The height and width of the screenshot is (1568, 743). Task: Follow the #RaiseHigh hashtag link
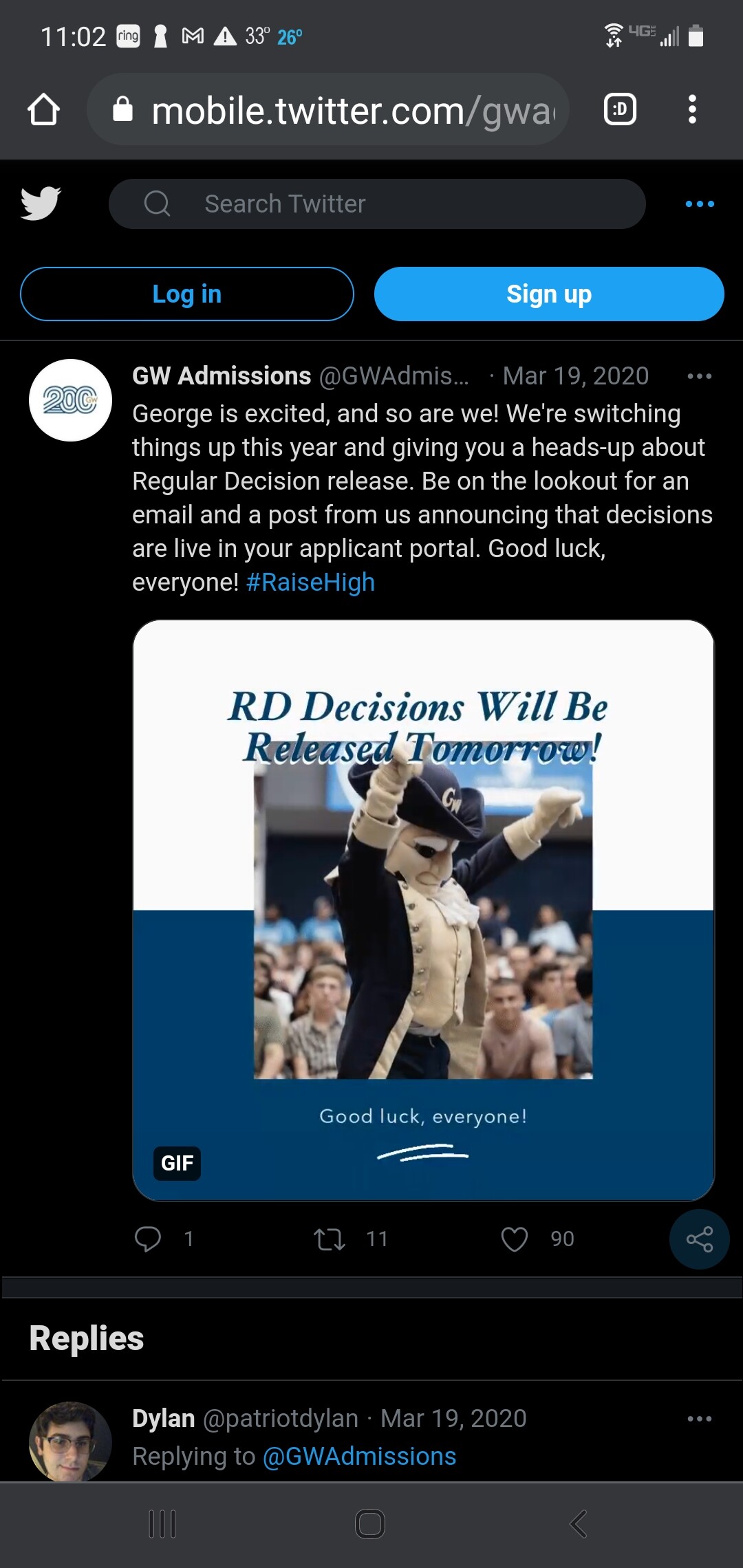tap(310, 582)
